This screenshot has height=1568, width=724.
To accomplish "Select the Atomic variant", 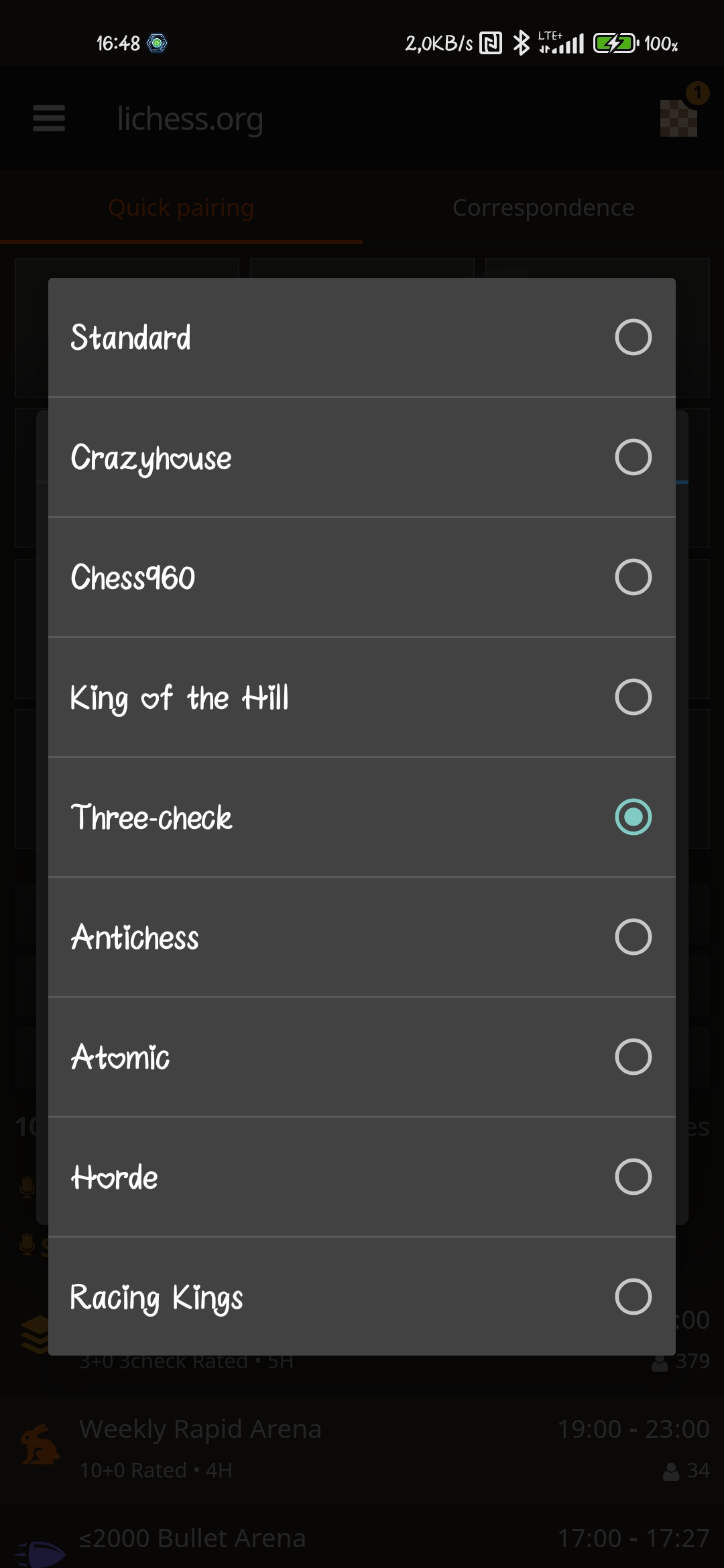I will [362, 1057].
